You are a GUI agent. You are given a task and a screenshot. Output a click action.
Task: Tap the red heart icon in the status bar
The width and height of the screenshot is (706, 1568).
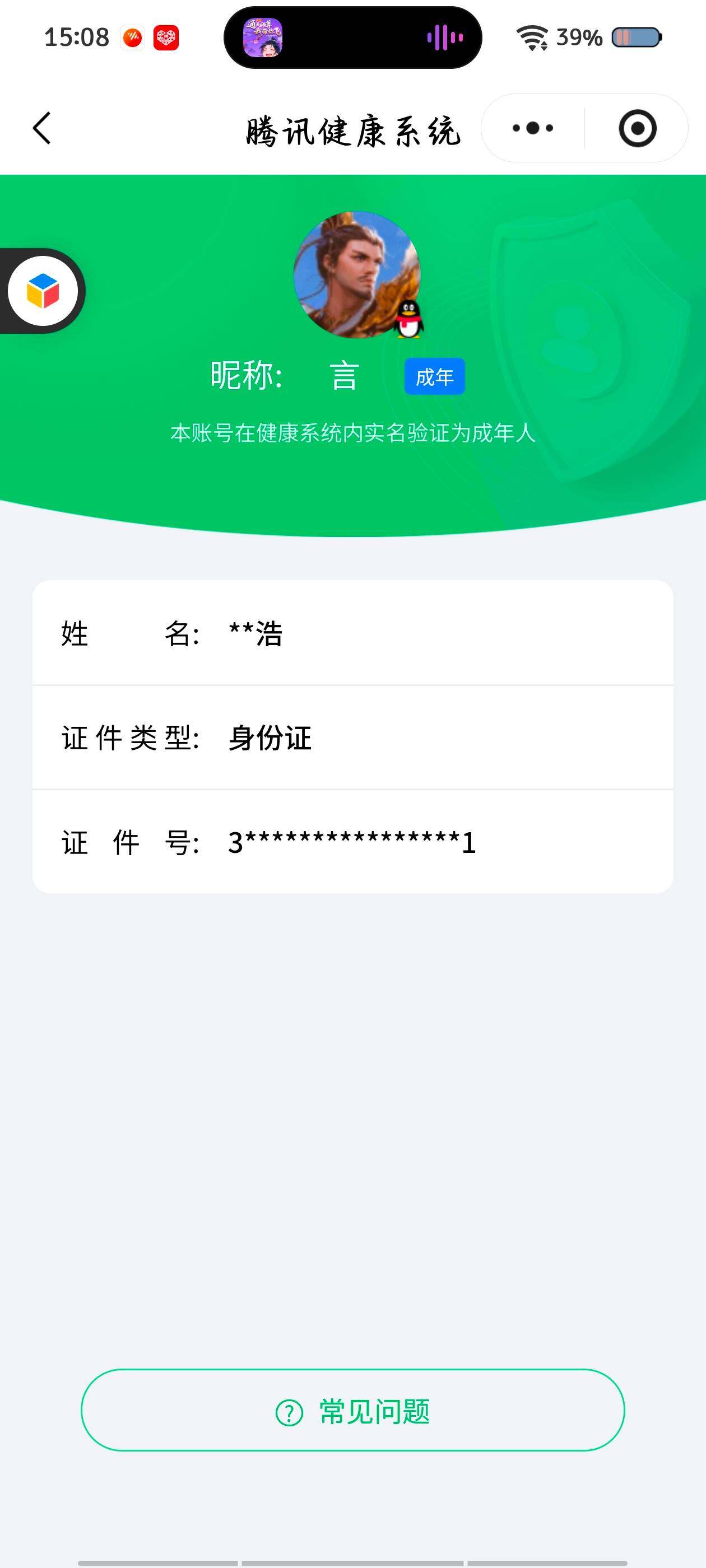[166, 37]
